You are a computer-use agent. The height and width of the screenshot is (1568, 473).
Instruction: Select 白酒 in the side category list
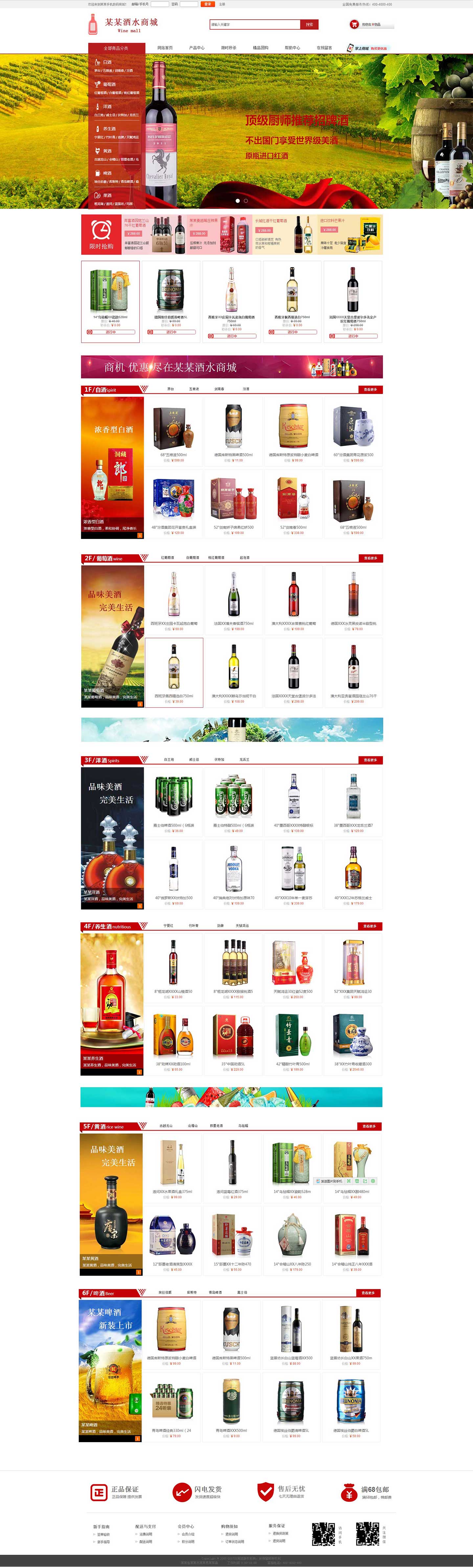(106, 62)
